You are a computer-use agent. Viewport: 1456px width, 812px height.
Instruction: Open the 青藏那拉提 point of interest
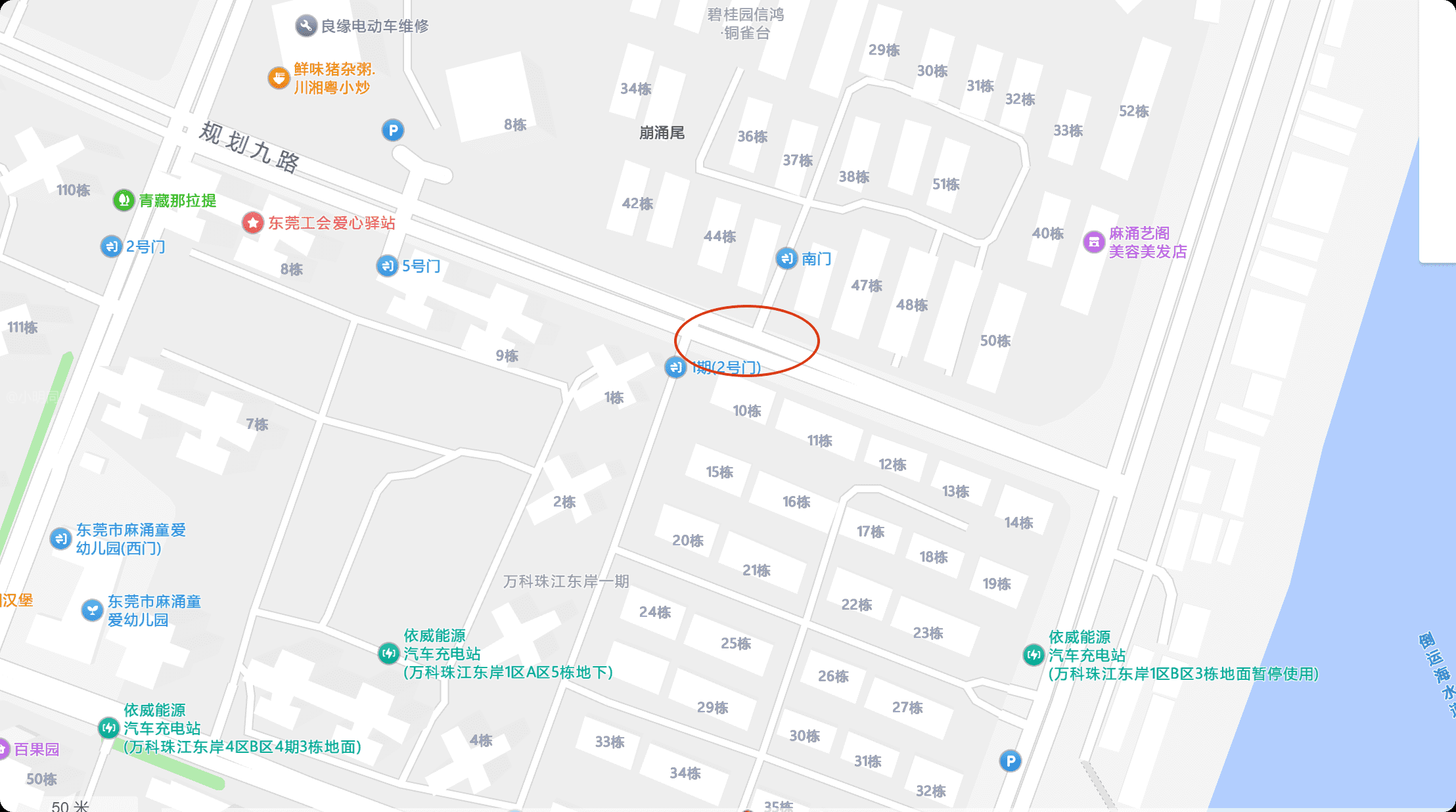click(x=124, y=200)
